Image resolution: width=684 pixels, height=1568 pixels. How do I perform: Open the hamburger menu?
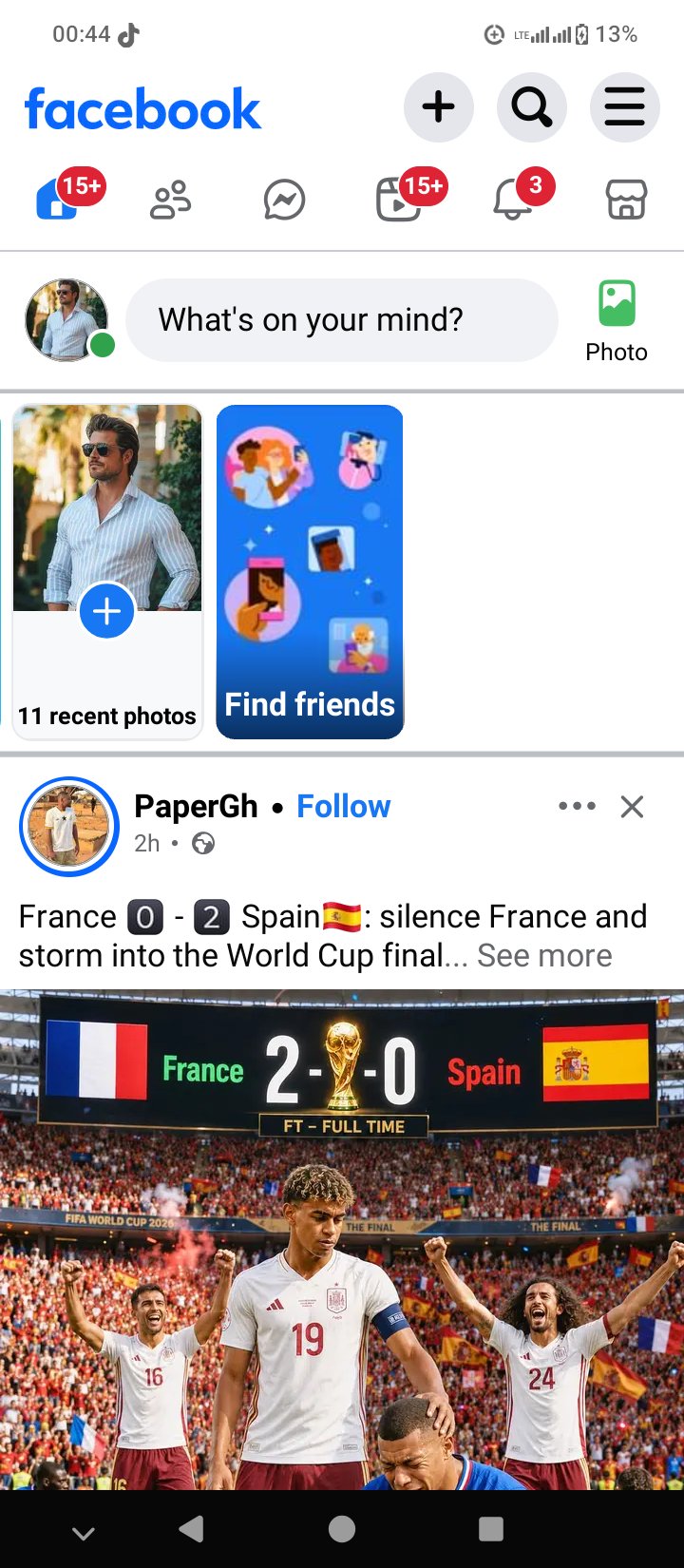pyautogui.click(x=624, y=107)
